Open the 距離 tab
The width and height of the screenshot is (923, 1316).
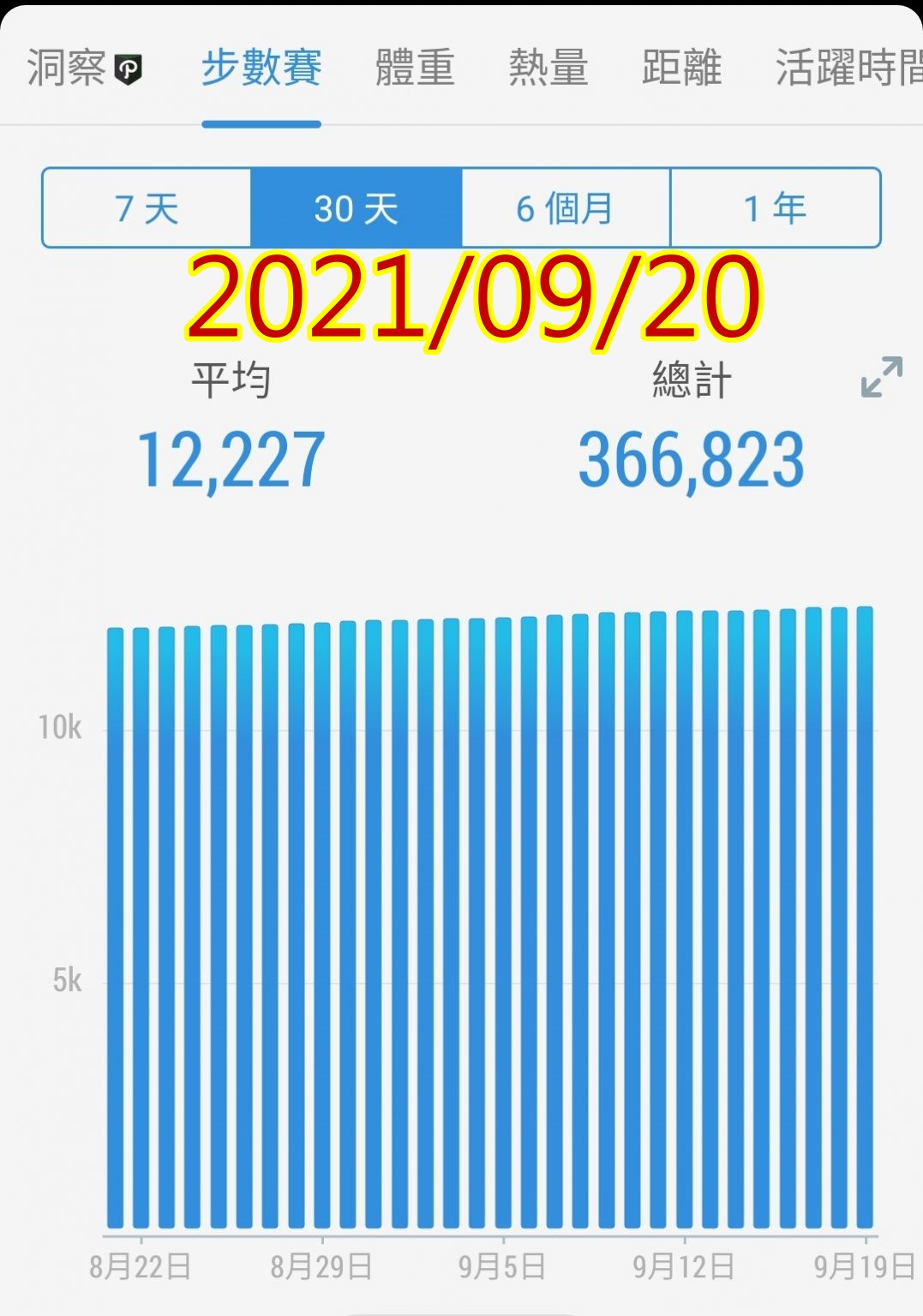click(682, 68)
